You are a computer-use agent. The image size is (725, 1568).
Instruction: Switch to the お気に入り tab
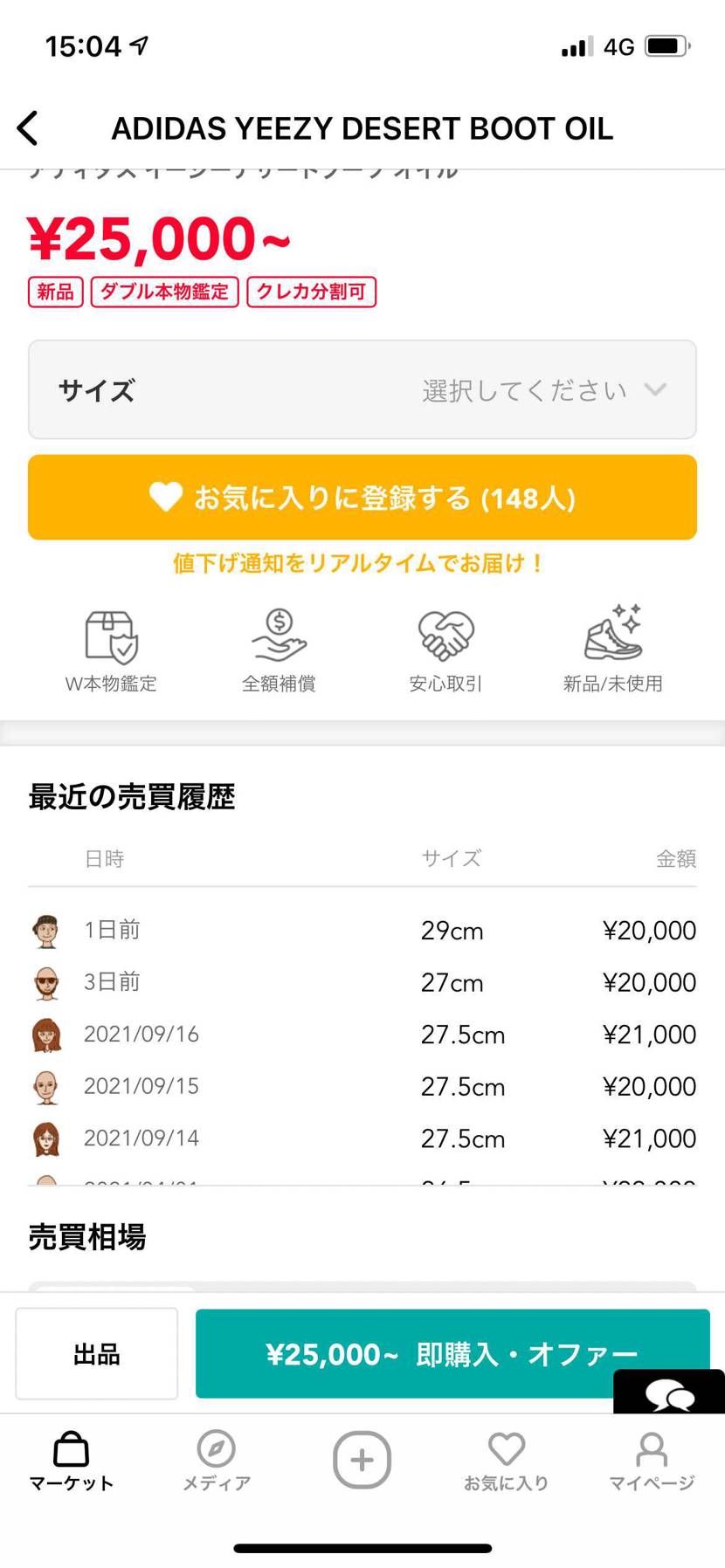[x=507, y=1462]
